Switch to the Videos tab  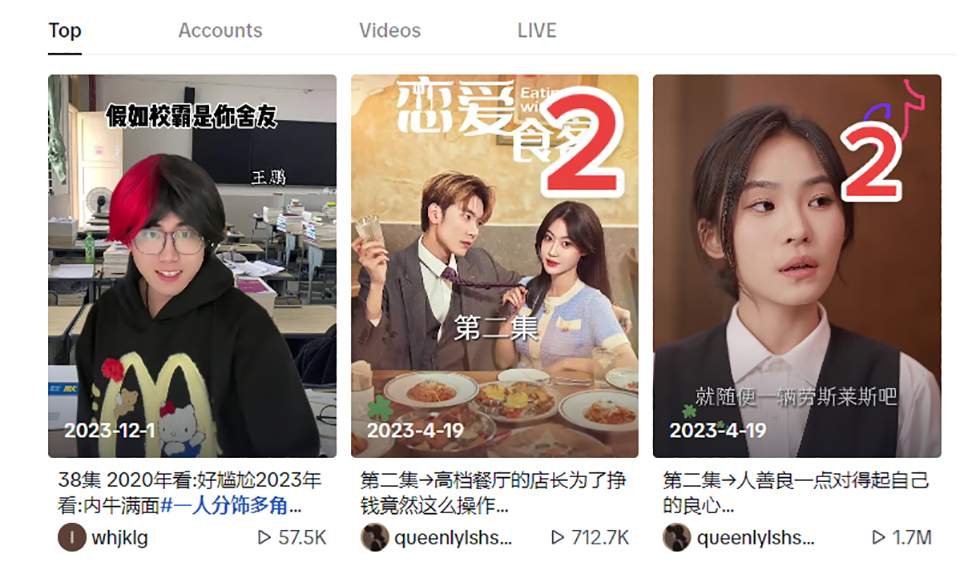(390, 30)
